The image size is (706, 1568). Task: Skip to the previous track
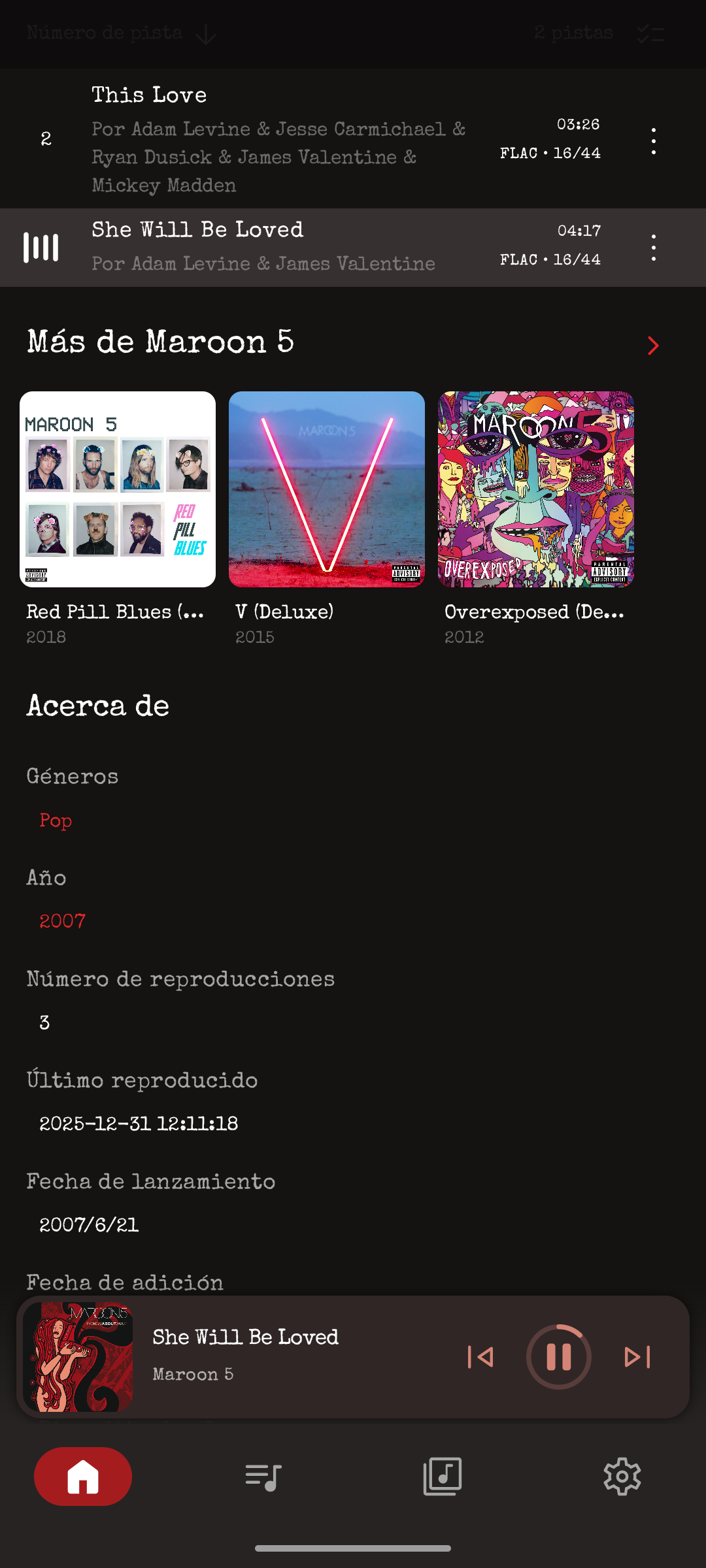[480, 1357]
